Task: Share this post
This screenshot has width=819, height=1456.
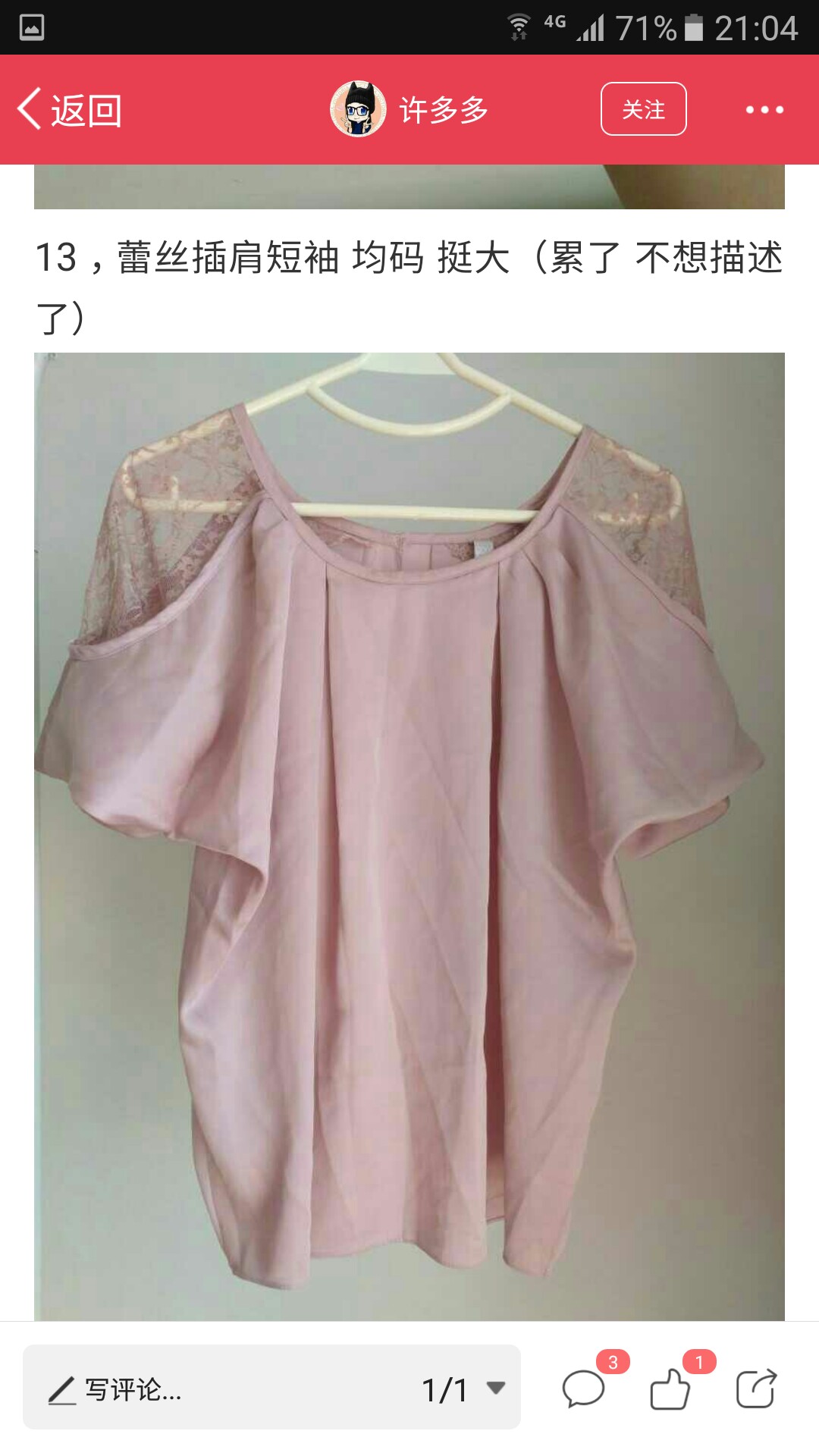Action: tap(757, 1388)
